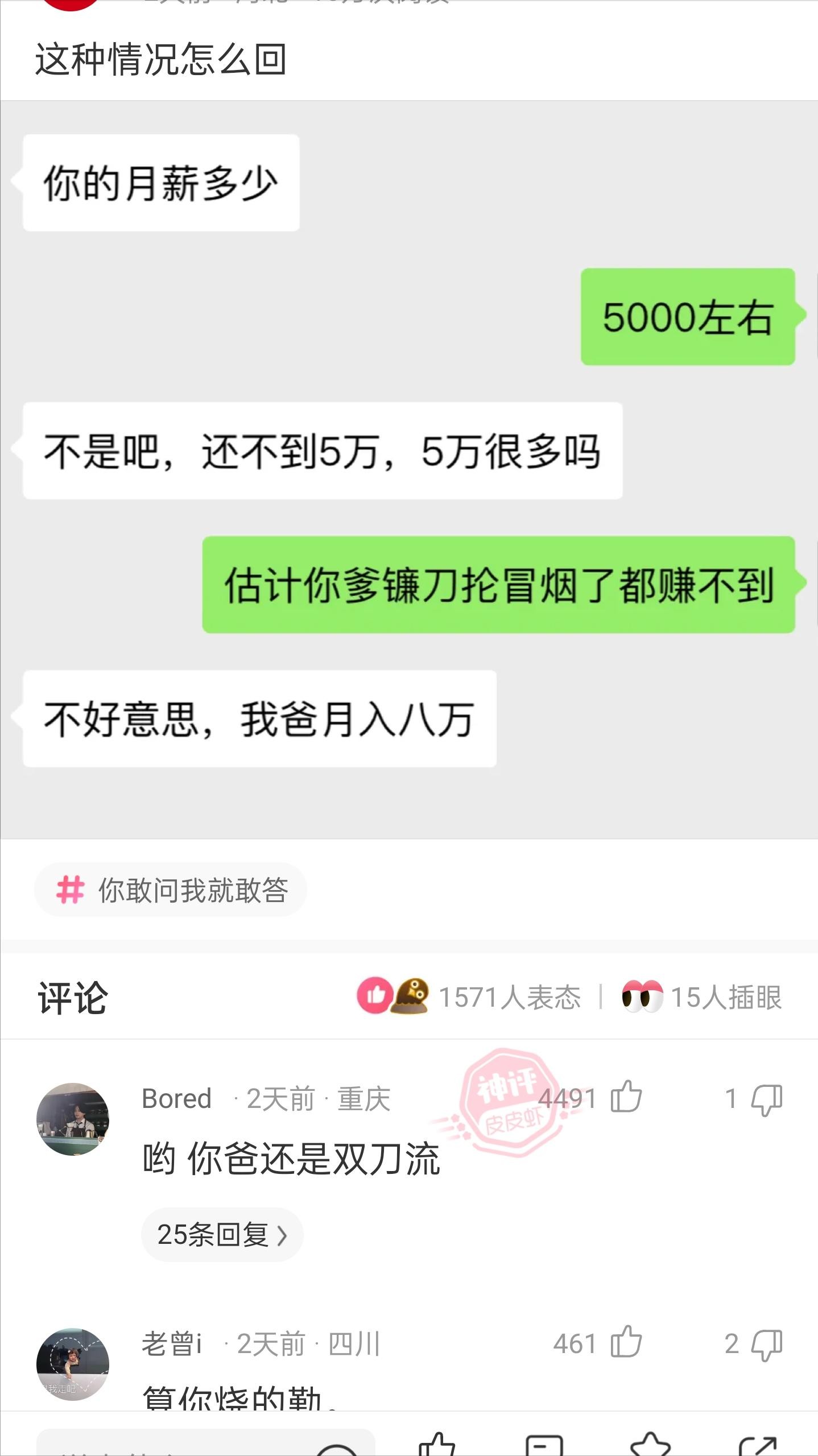
Task: Share the post from bottom bar
Action: pos(757,1446)
